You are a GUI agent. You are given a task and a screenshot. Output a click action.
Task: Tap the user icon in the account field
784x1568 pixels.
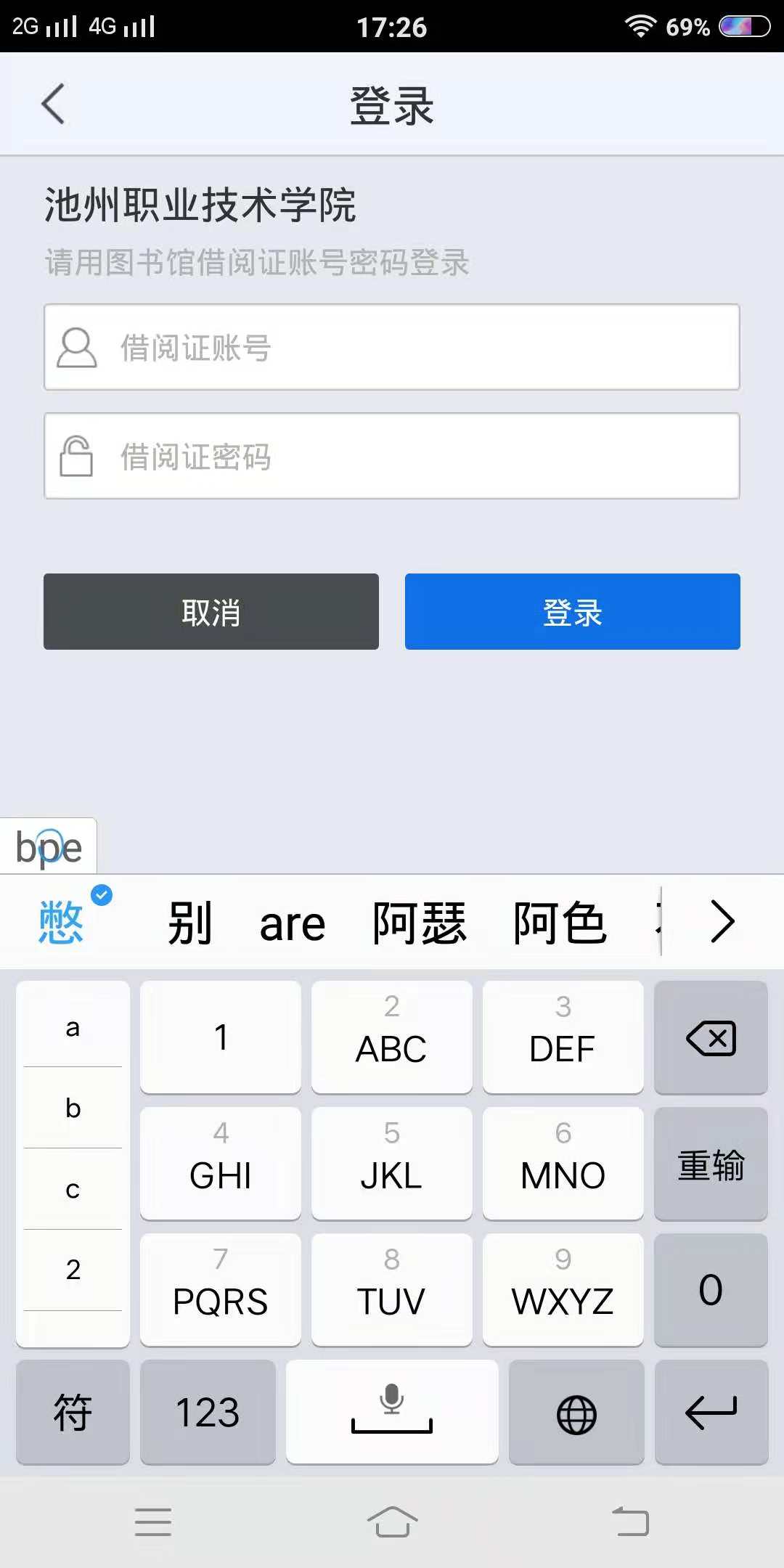click(x=76, y=348)
